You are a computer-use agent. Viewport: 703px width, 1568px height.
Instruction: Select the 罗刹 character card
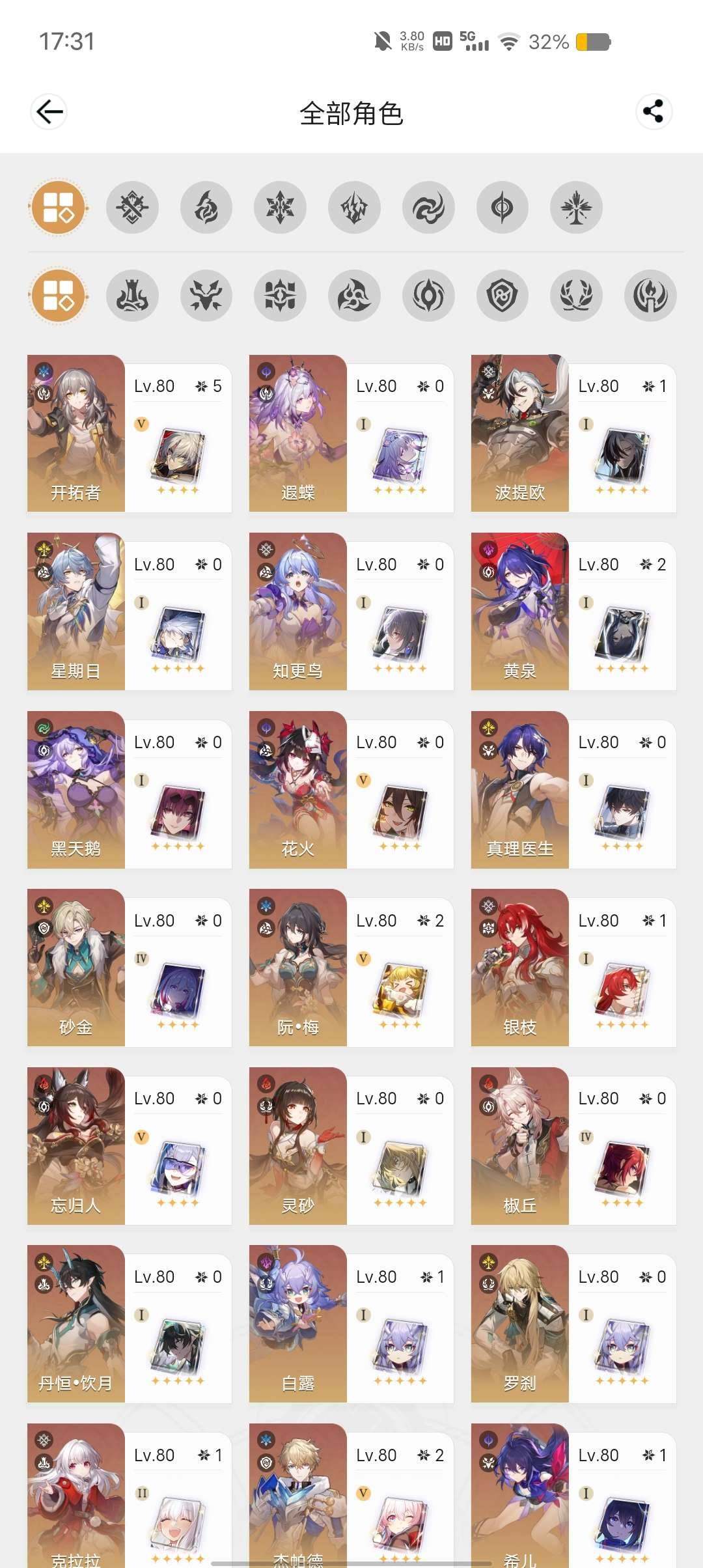pyautogui.click(x=573, y=1324)
